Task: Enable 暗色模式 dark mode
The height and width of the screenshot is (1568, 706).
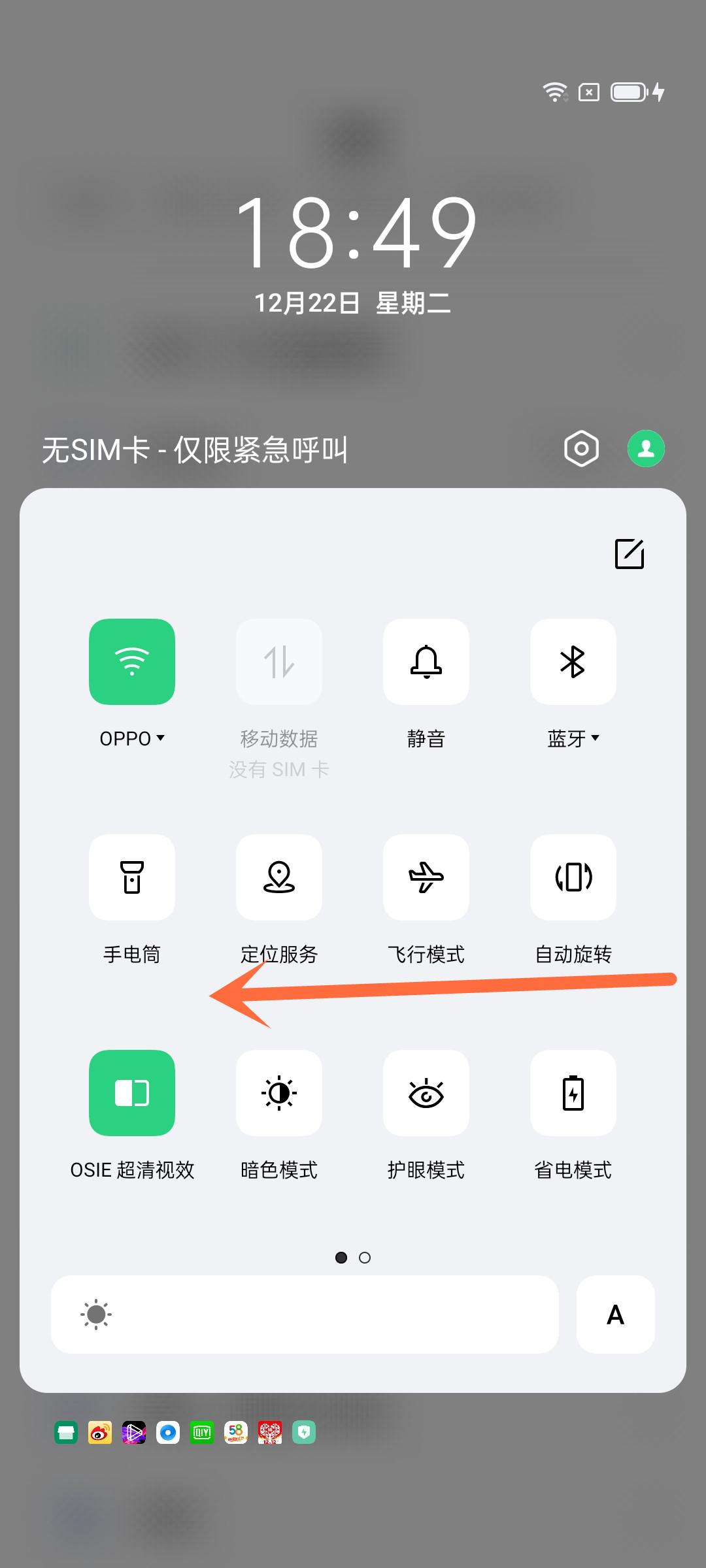Action: tap(279, 1093)
